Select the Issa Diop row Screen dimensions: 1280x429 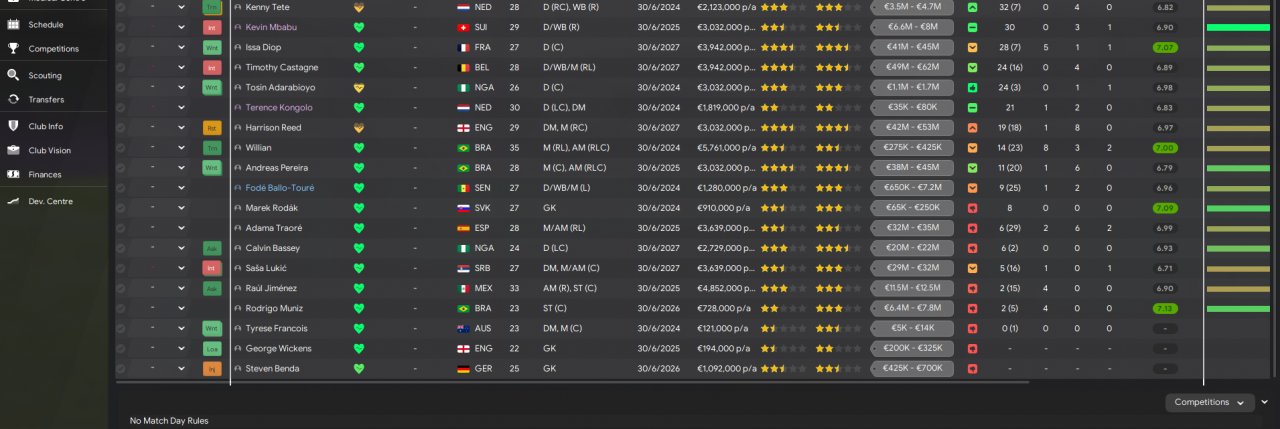tap(264, 47)
